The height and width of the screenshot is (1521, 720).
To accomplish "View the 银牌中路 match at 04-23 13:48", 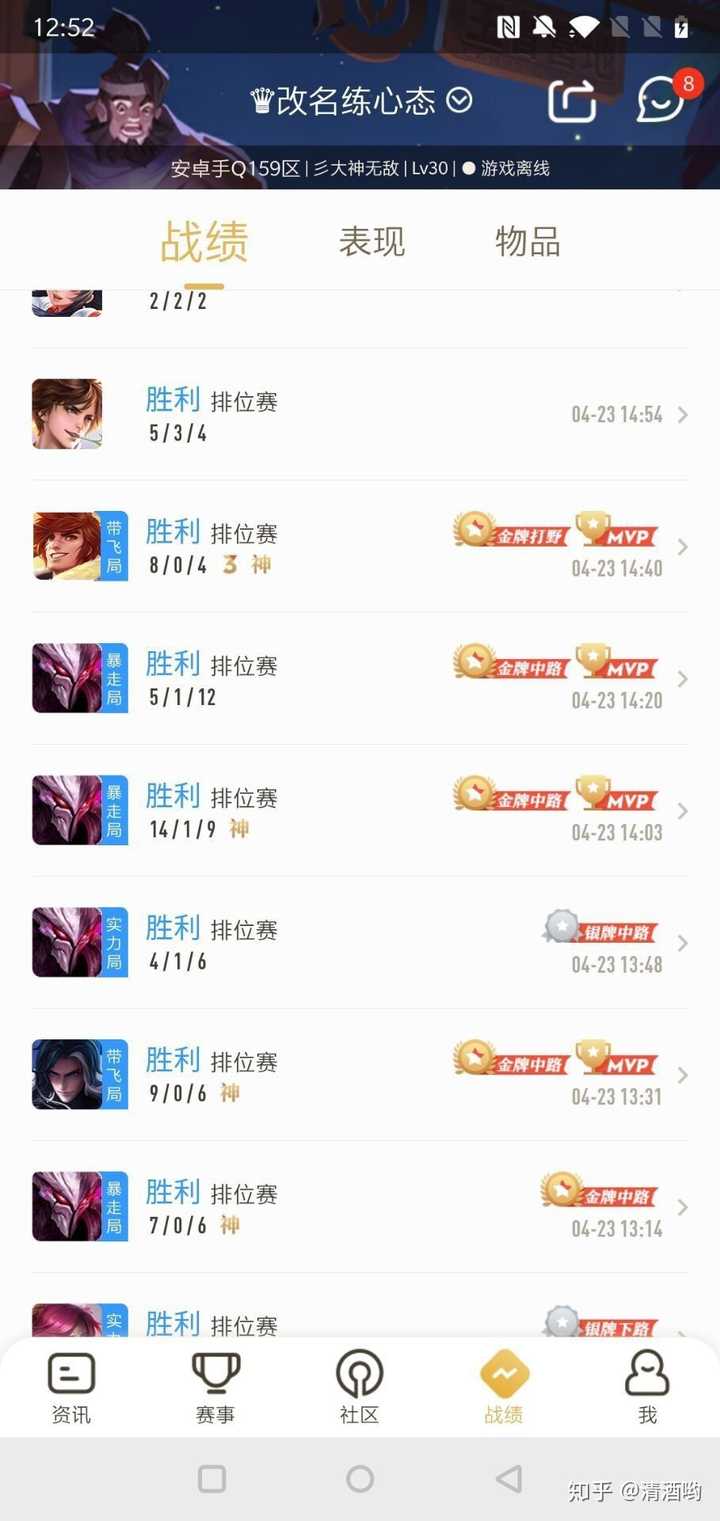I will [x=360, y=943].
